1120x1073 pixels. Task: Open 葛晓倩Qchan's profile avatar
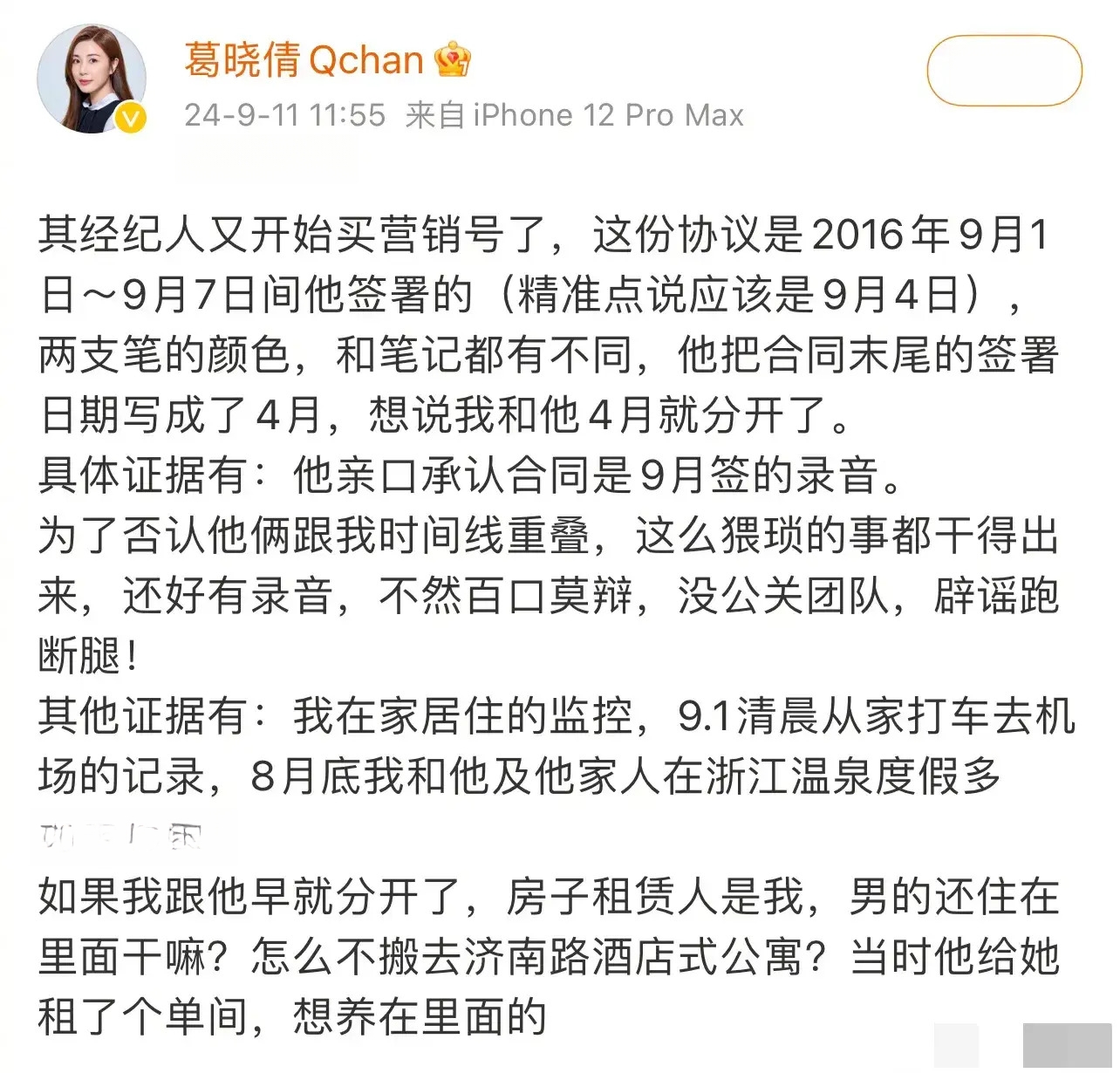[92, 80]
